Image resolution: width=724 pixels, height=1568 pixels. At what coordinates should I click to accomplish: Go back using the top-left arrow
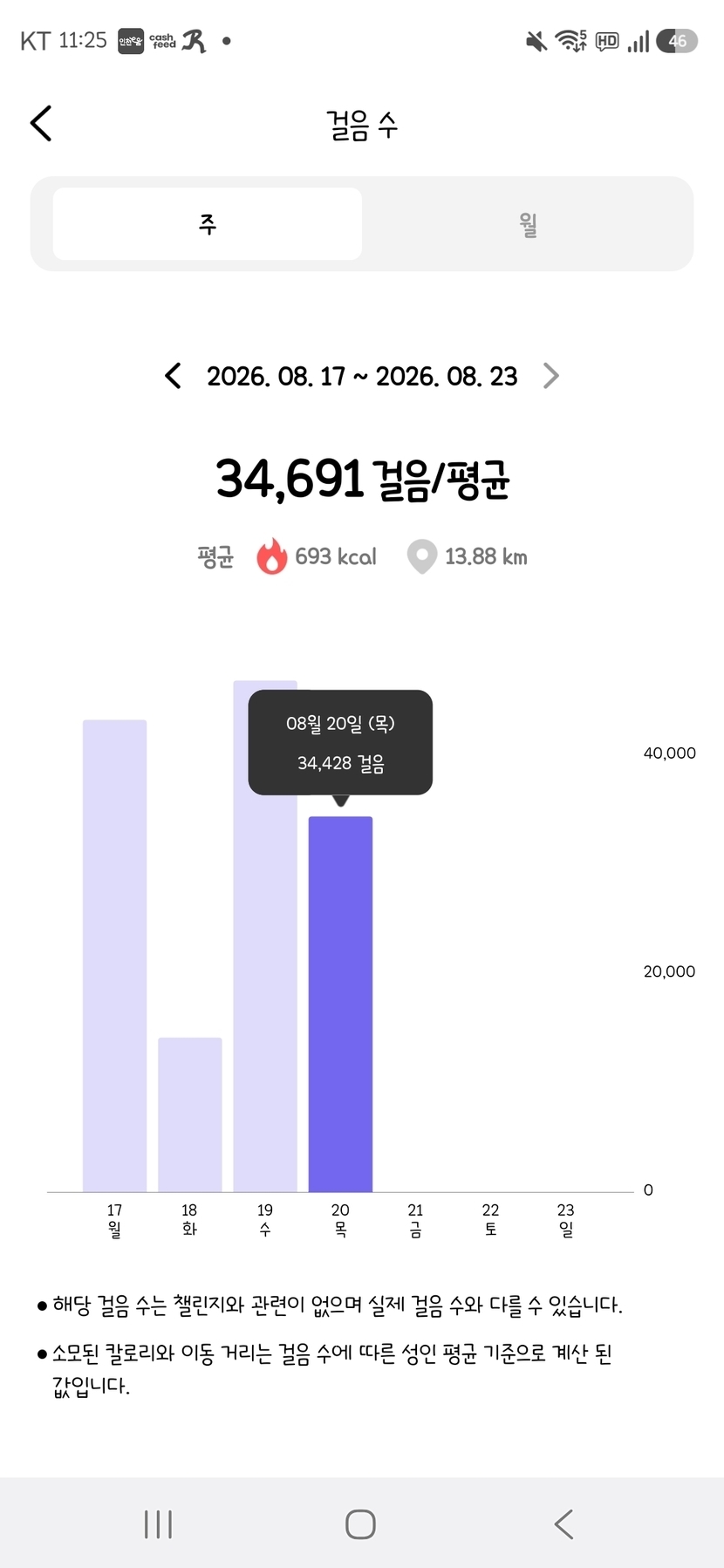point(41,124)
